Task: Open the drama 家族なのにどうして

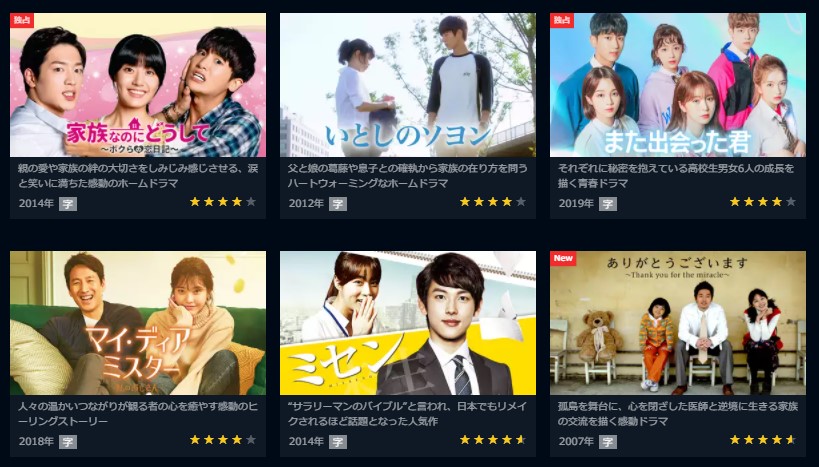Action: coord(138,85)
